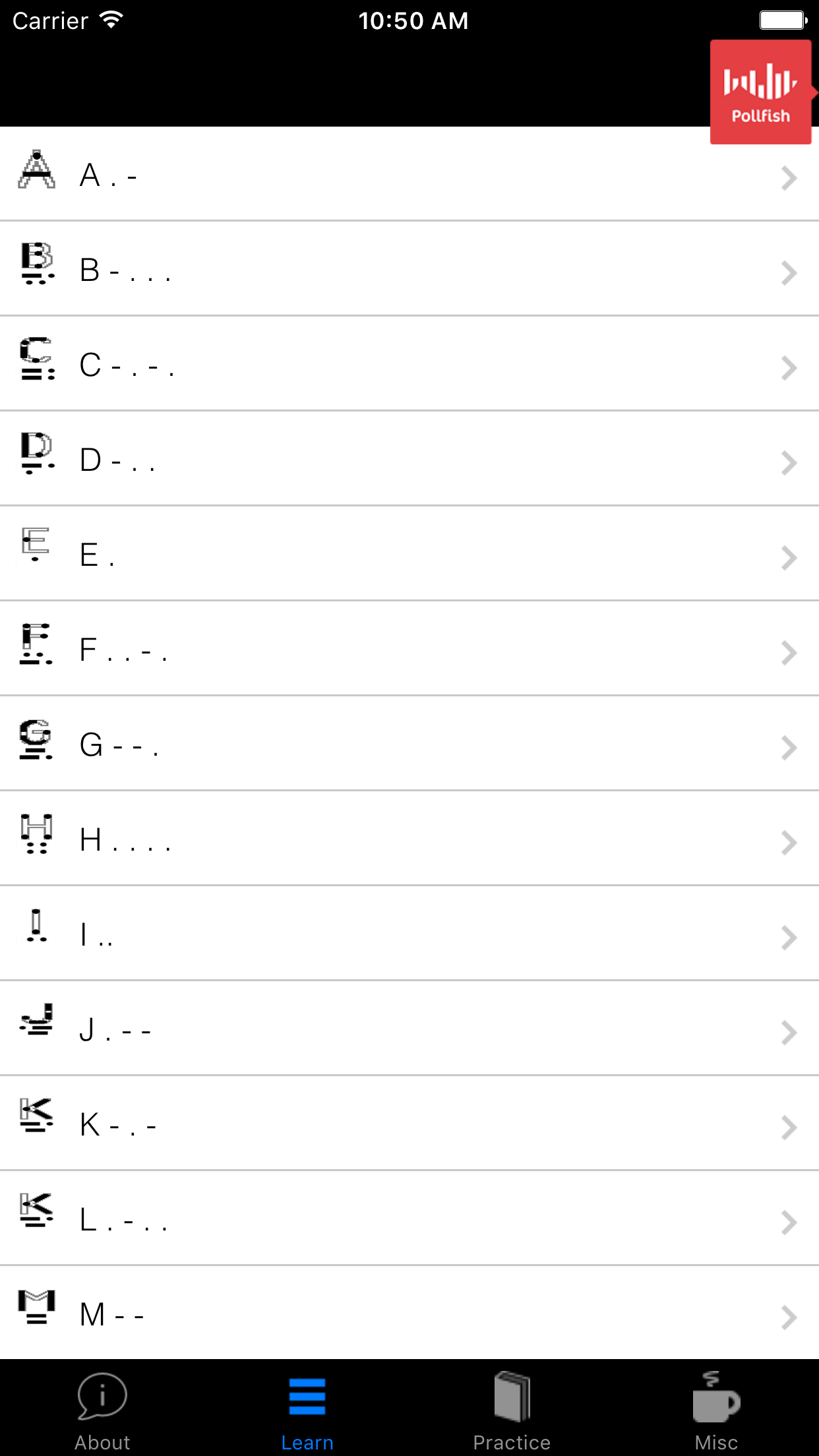The height and width of the screenshot is (1456, 819).
Task: Open the About section
Action: pyautogui.click(x=102, y=1418)
